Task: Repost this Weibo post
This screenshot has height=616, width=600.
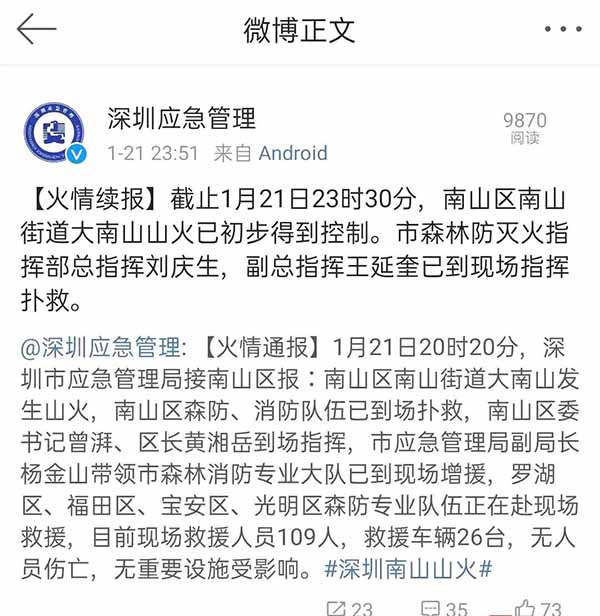Action: click(x=349, y=606)
